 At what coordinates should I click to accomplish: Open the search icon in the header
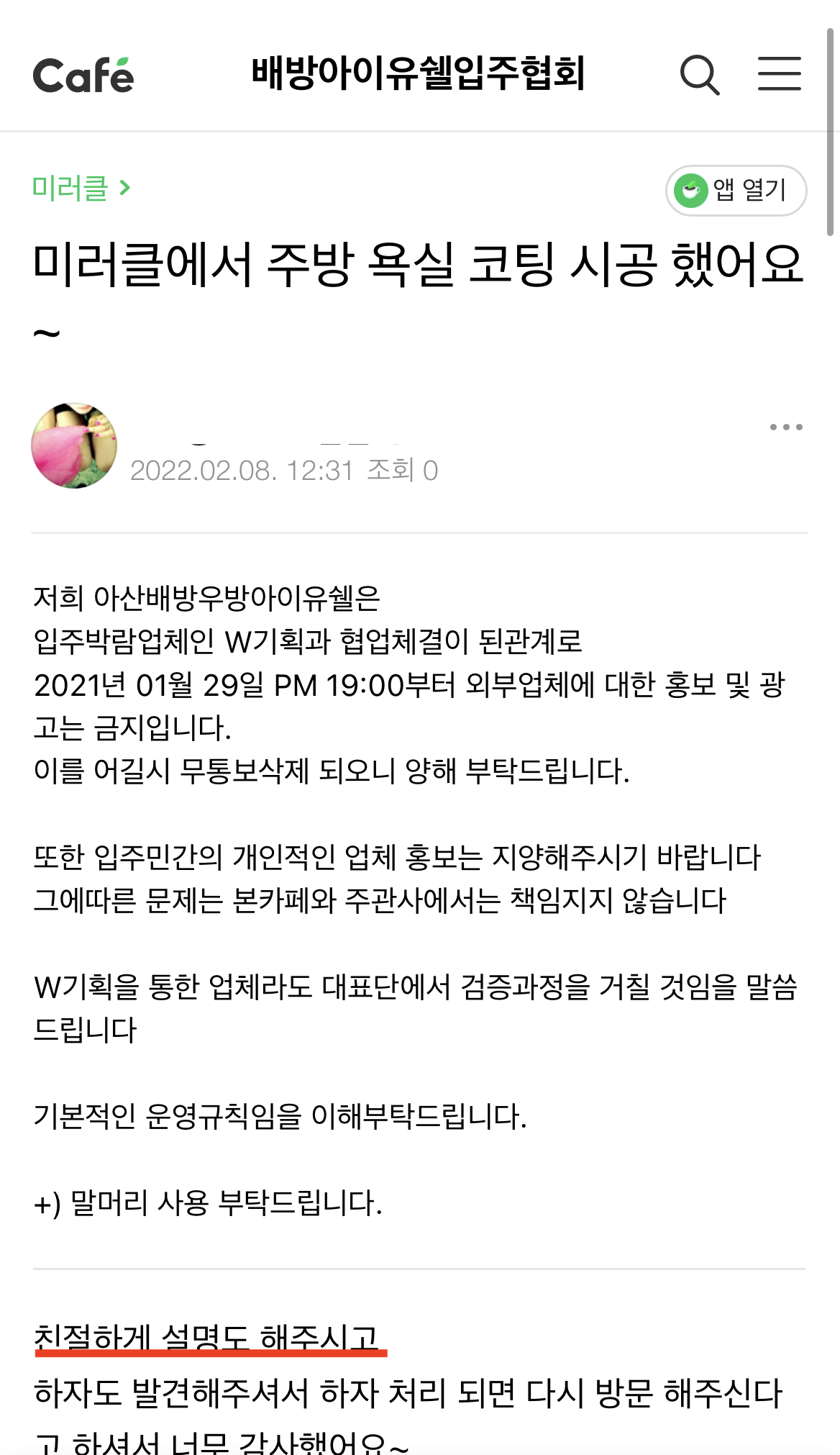click(699, 74)
